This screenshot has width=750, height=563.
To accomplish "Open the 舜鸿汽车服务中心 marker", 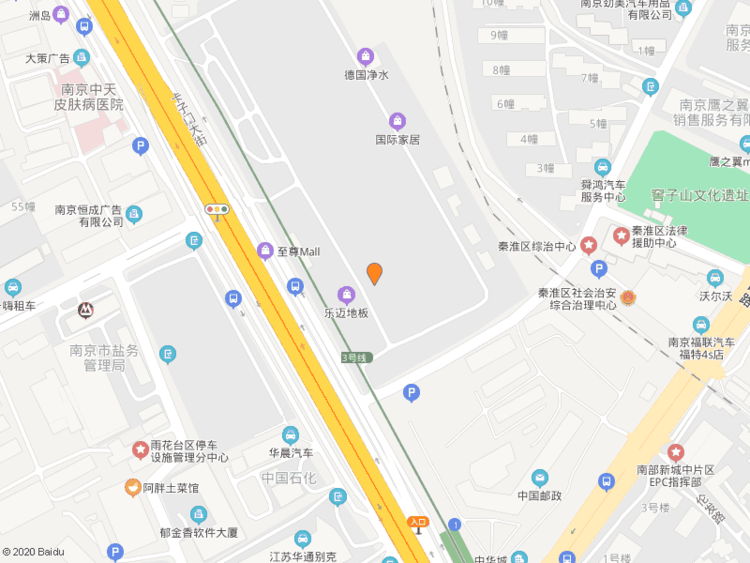I will point(603,167).
